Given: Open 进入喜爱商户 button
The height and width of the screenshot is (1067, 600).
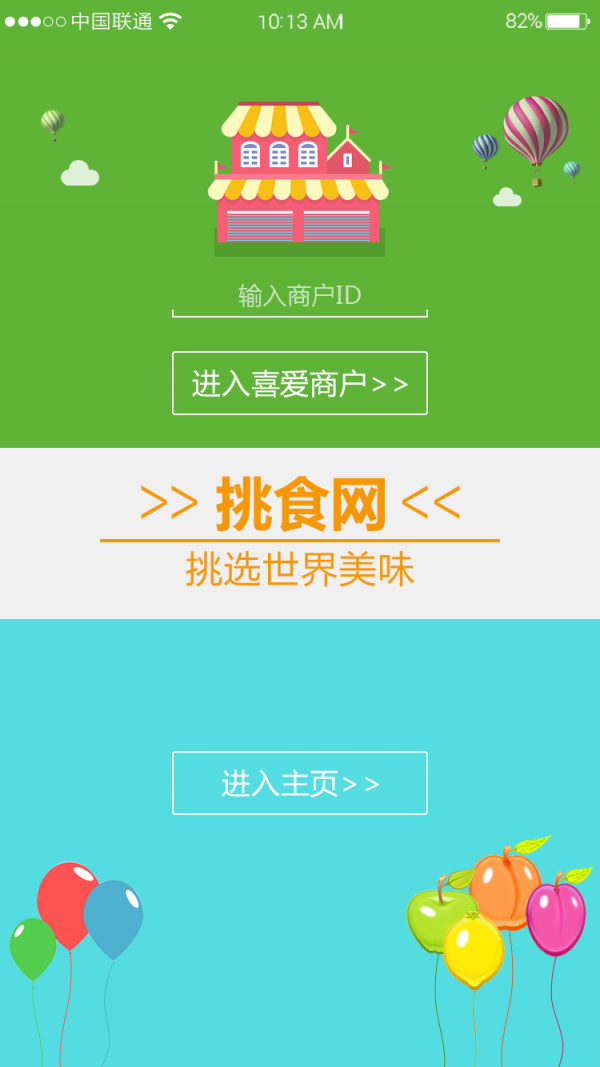Looking at the screenshot, I should click(299, 383).
